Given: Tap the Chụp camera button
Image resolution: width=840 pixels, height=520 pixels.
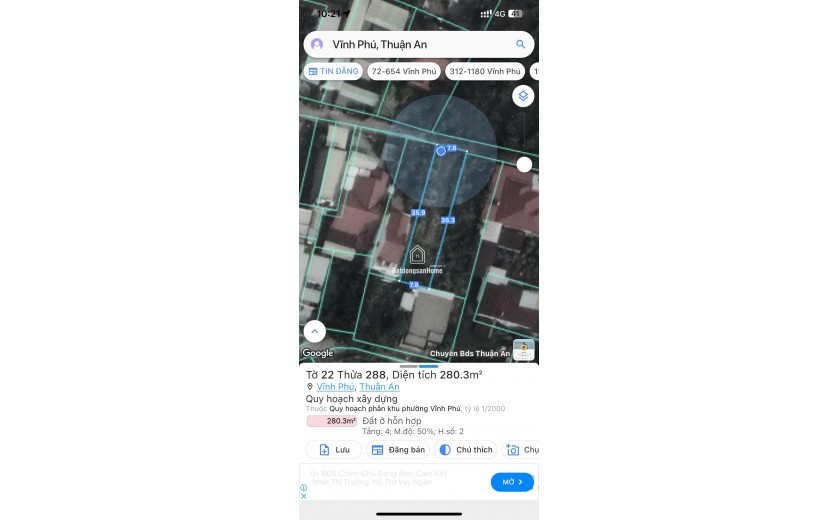Looking at the screenshot, I should point(521,450).
